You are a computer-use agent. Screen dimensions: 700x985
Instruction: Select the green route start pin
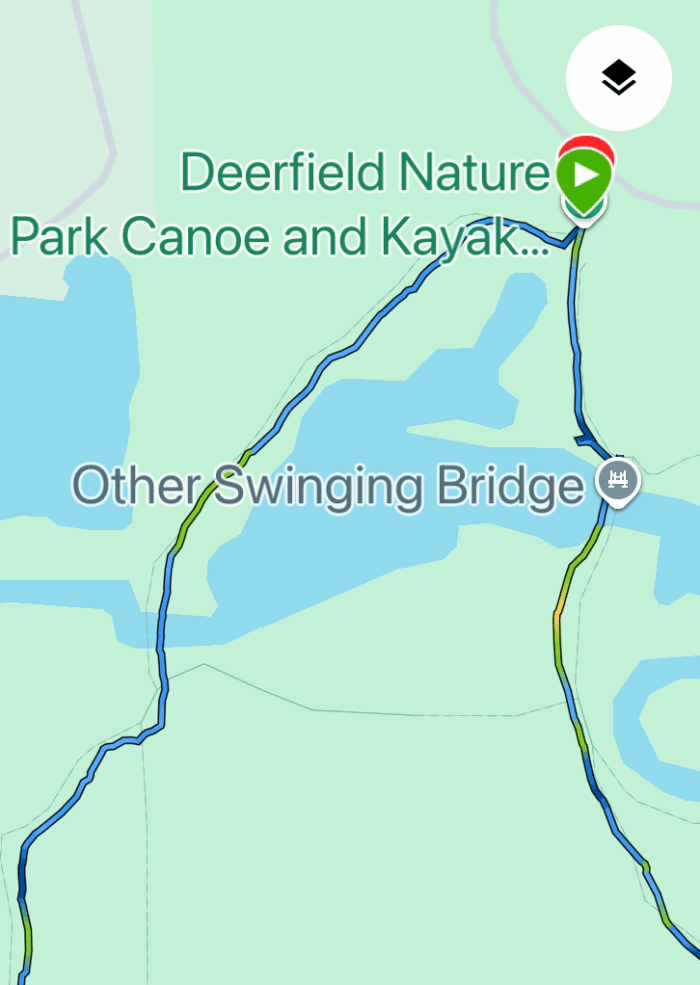click(585, 177)
